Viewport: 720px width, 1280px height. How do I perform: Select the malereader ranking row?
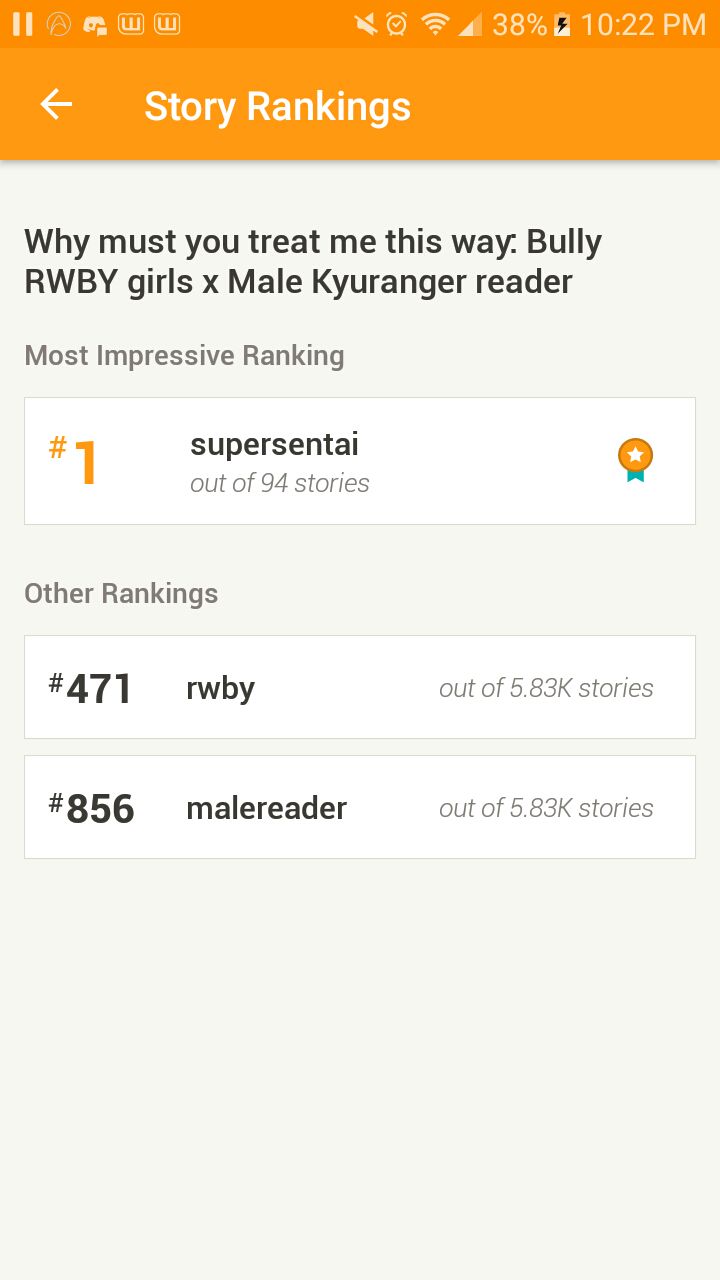pos(360,807)
